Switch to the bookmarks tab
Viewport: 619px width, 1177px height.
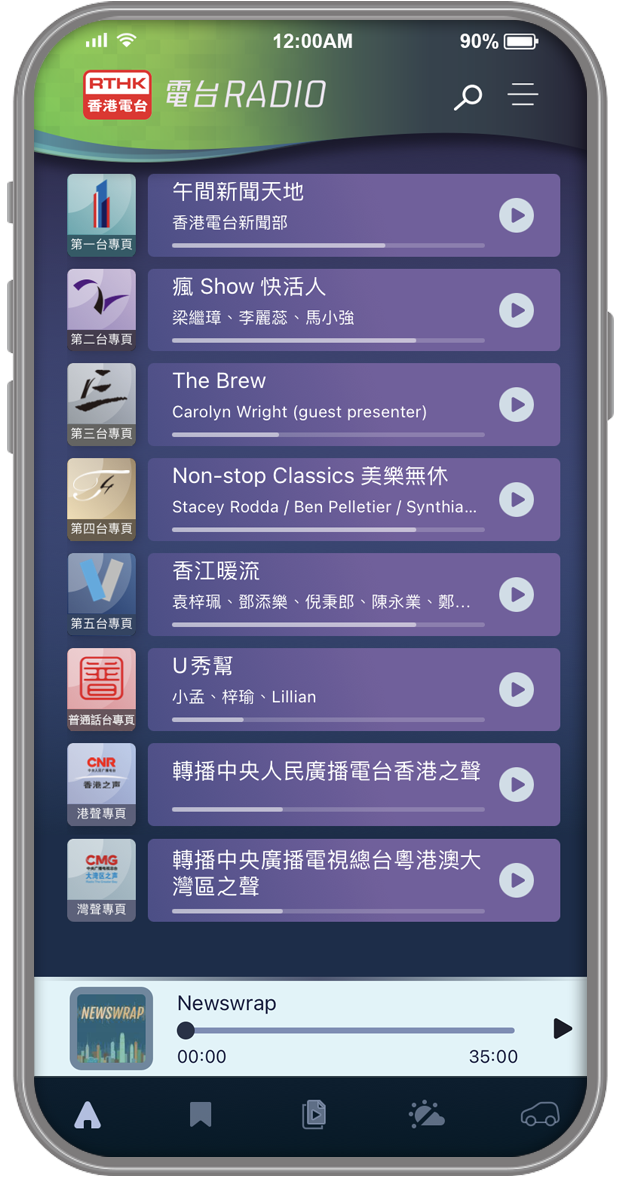coord(200,1114)
